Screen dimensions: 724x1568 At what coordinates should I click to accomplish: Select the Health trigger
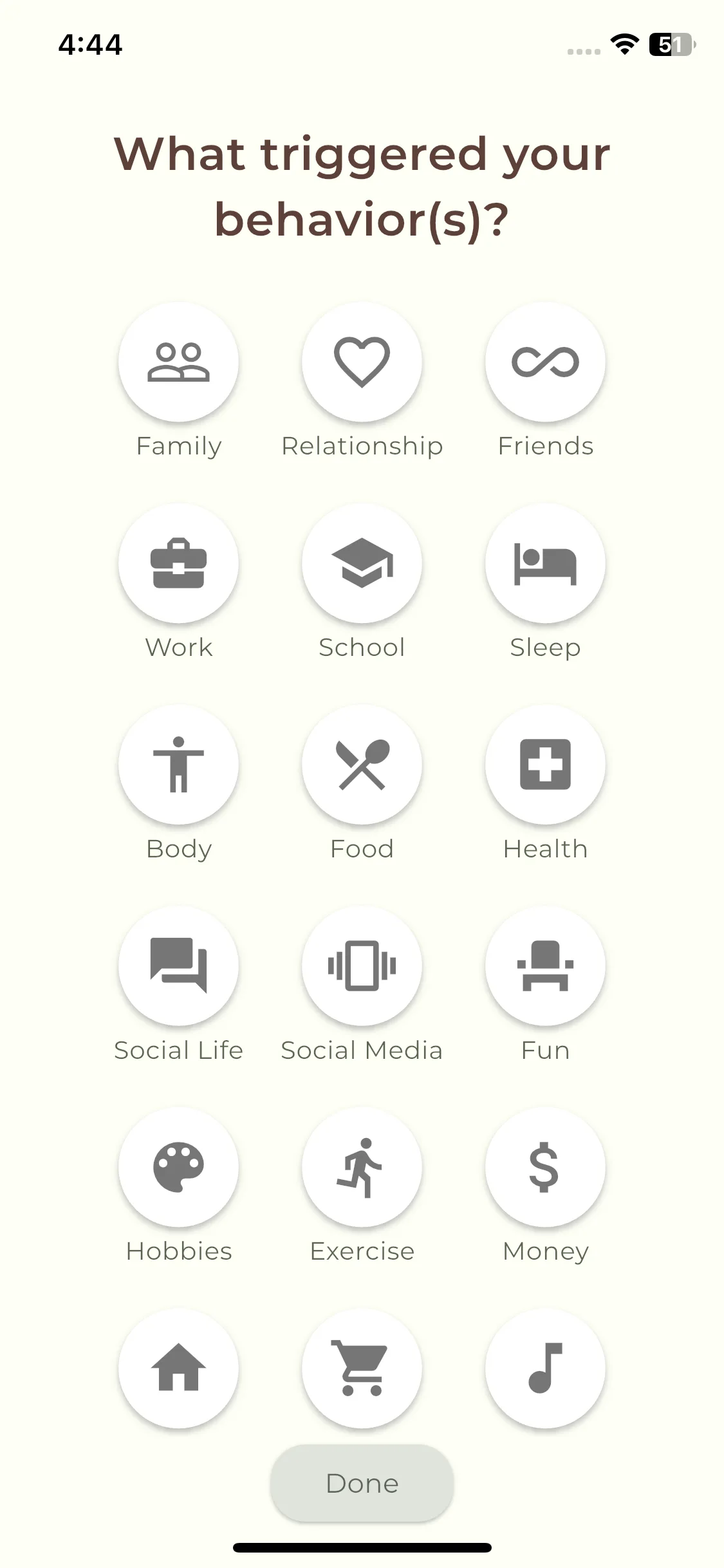pyautogui.click(x=545, y=765)
